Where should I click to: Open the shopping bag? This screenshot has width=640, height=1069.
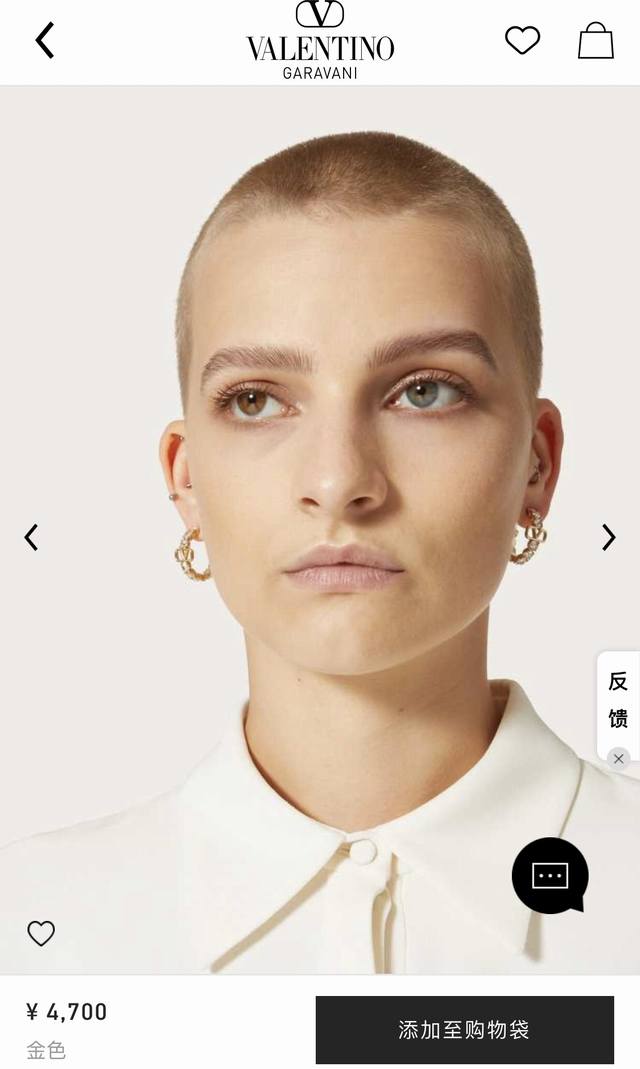pyautogui.click(x=596, y=40)
